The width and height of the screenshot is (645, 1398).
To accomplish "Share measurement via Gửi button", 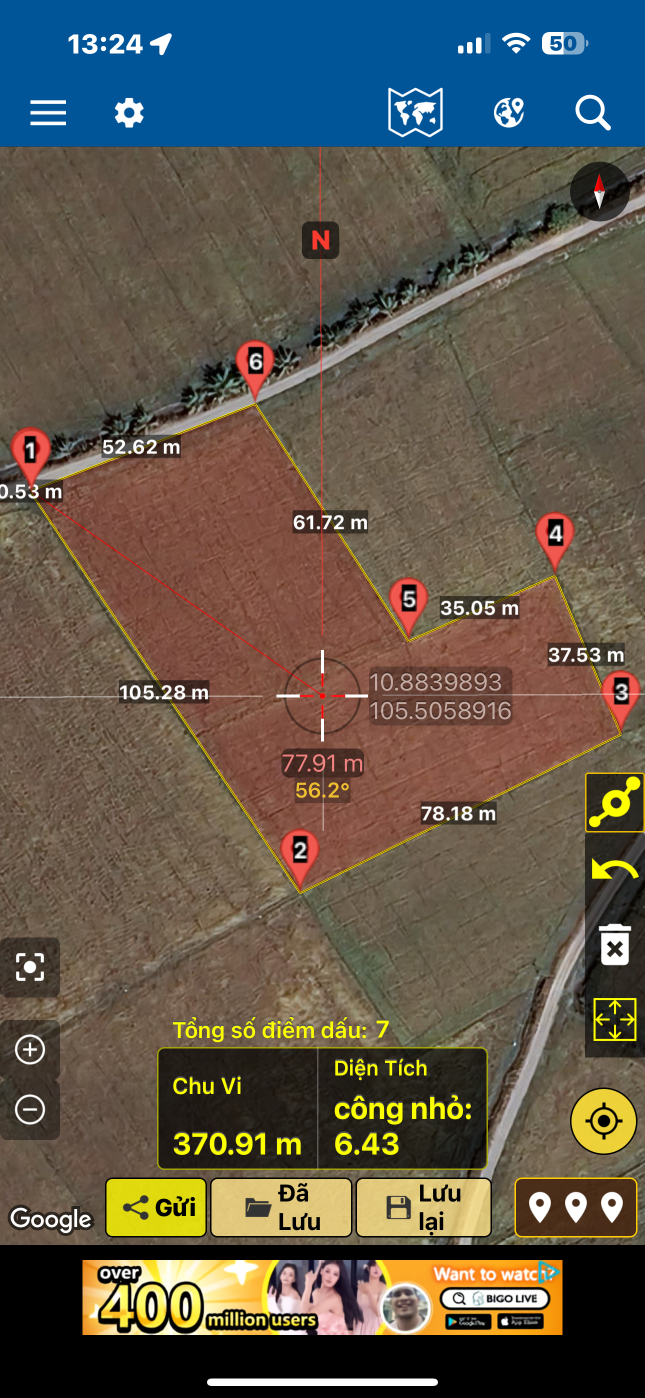I will (156, 1207).
